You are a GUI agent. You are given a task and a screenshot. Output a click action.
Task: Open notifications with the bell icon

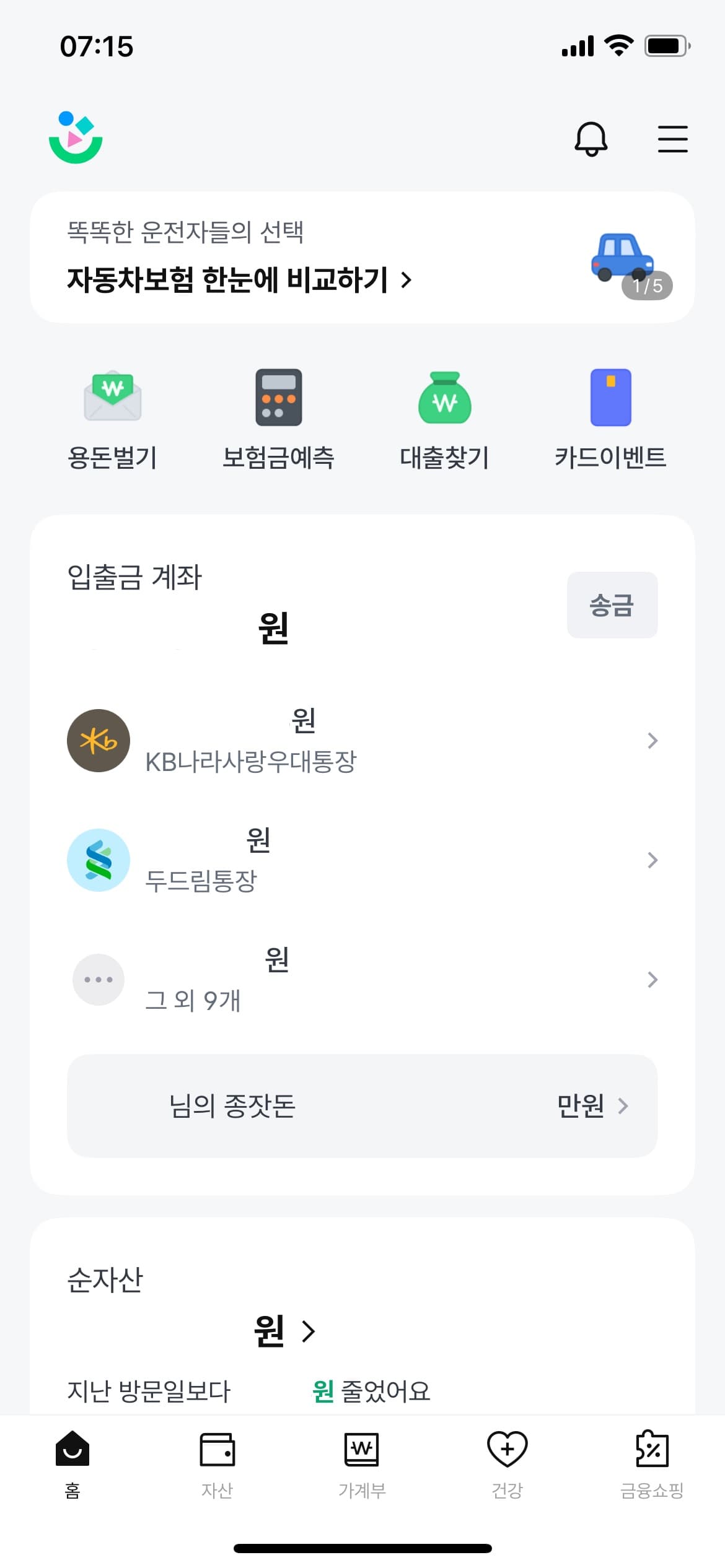tap(591, 139)
